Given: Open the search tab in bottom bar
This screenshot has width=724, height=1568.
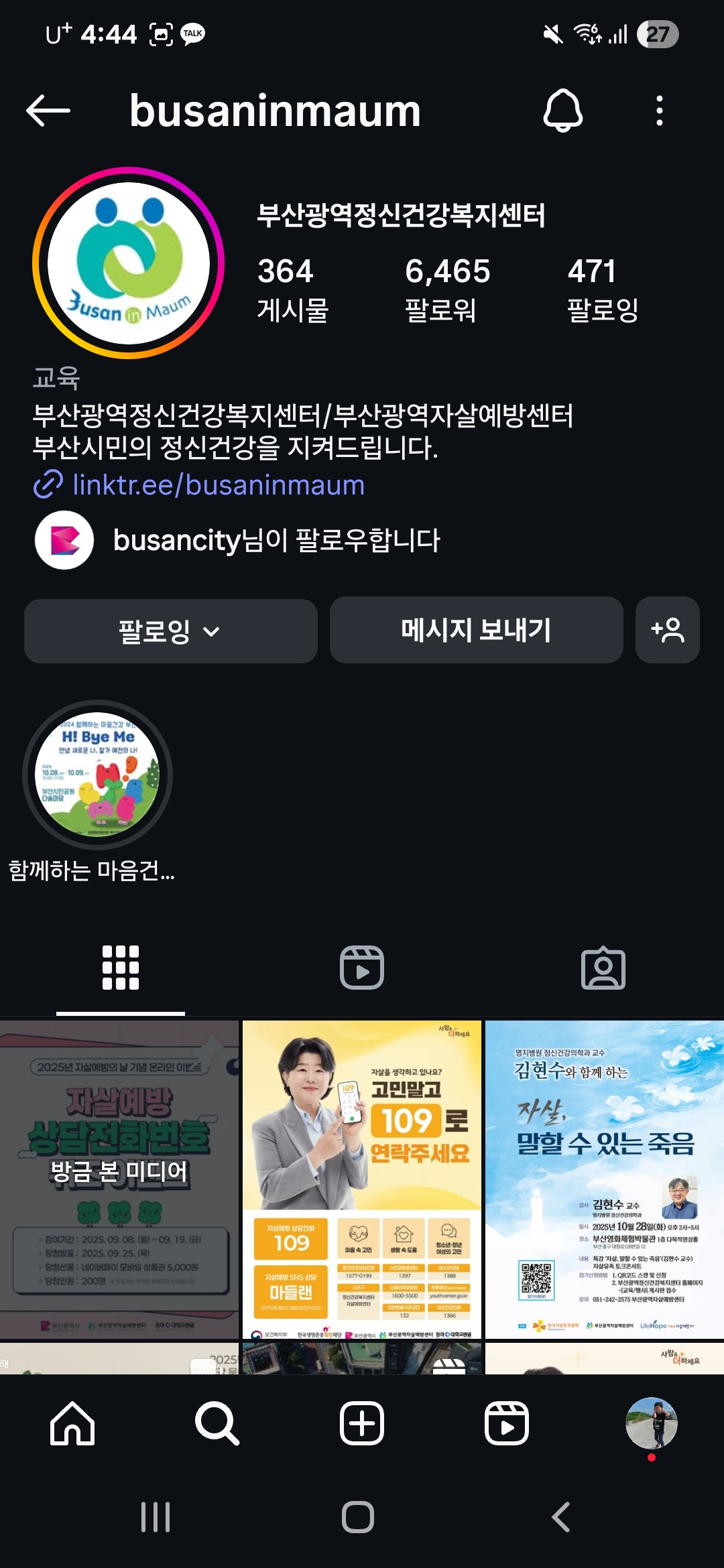Looking at the screenshot, I should pos(217,1423).
